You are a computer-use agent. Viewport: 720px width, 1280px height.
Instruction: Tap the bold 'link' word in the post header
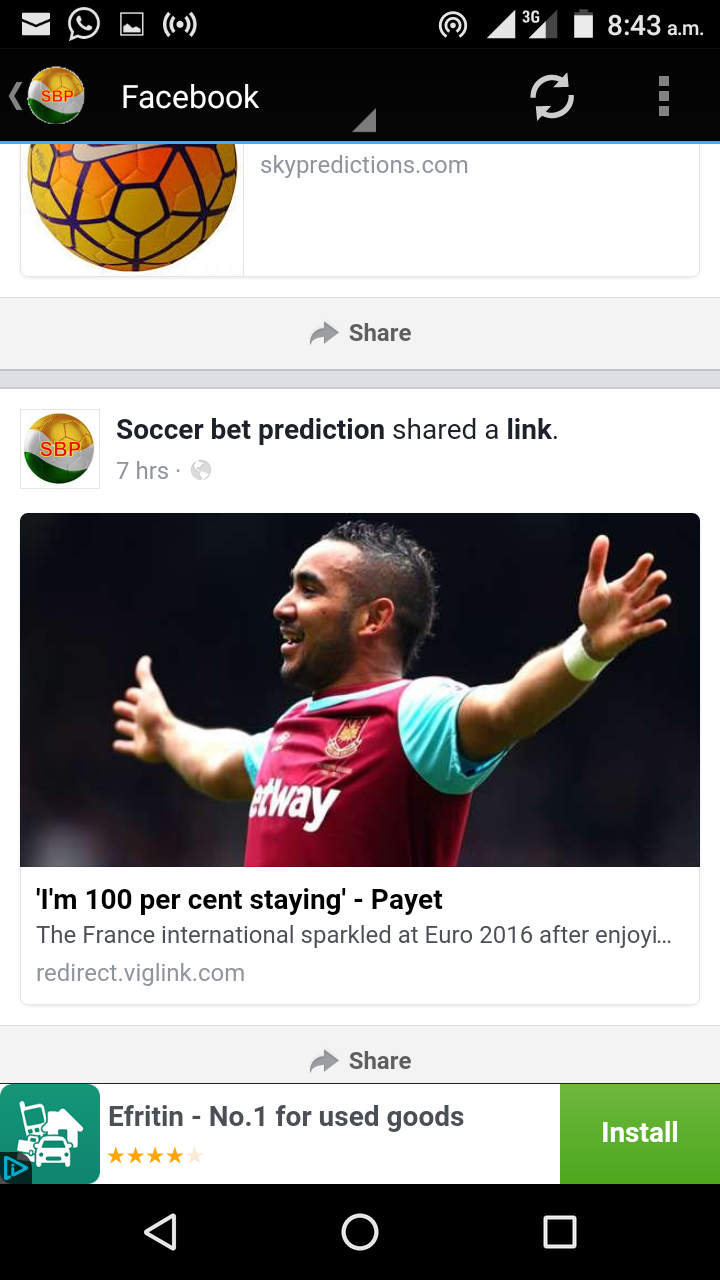click(529, 430)
